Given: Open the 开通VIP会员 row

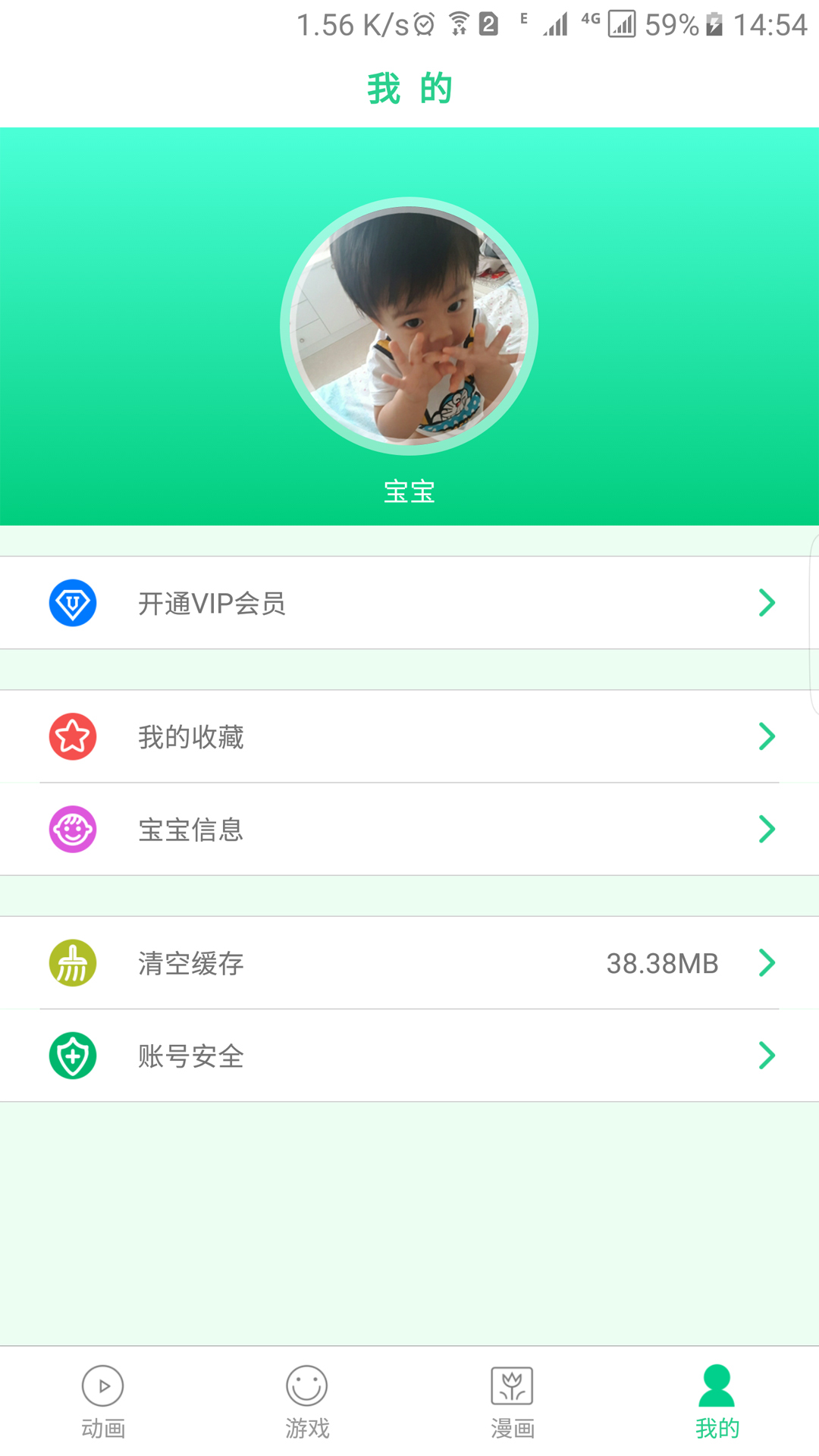Looking at the screenshot, I should coord(409,603).
